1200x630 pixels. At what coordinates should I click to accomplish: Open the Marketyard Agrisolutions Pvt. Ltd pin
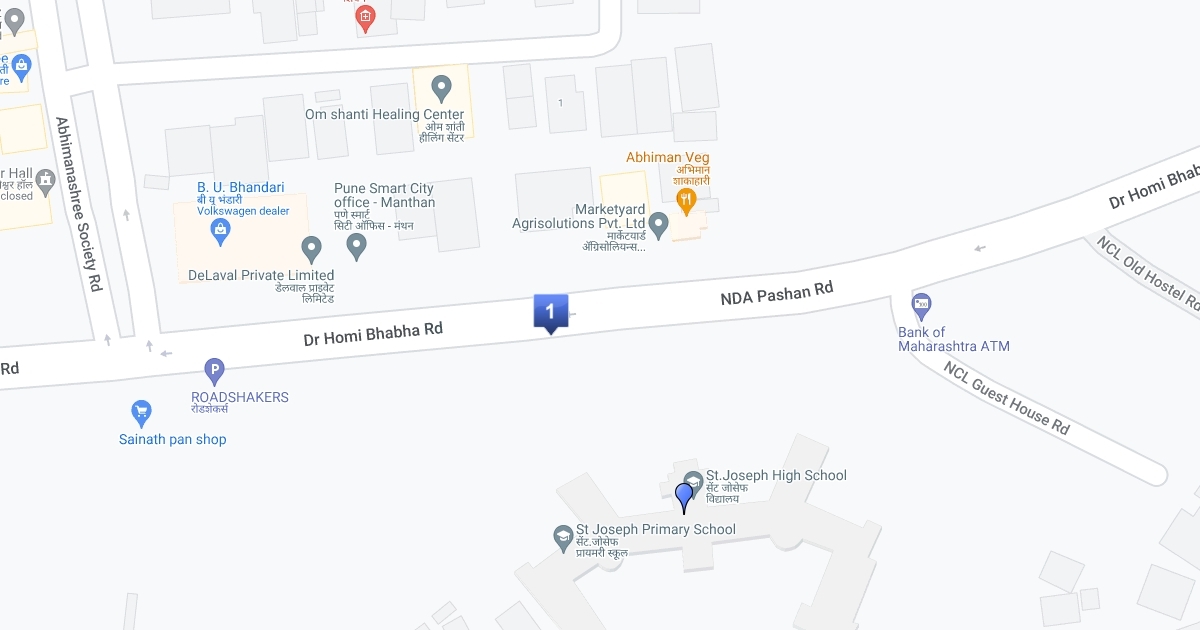658,222
